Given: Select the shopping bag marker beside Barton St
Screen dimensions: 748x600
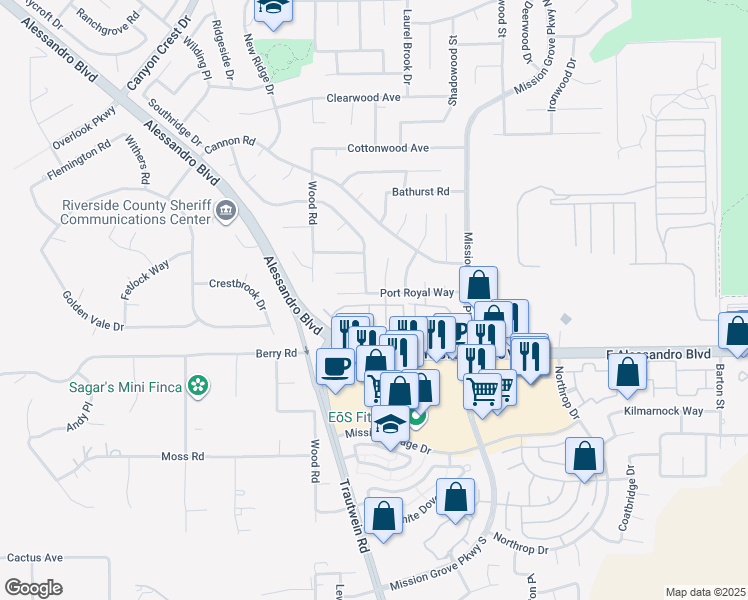Looking at the screenshot, I should (x=736, y=331).
